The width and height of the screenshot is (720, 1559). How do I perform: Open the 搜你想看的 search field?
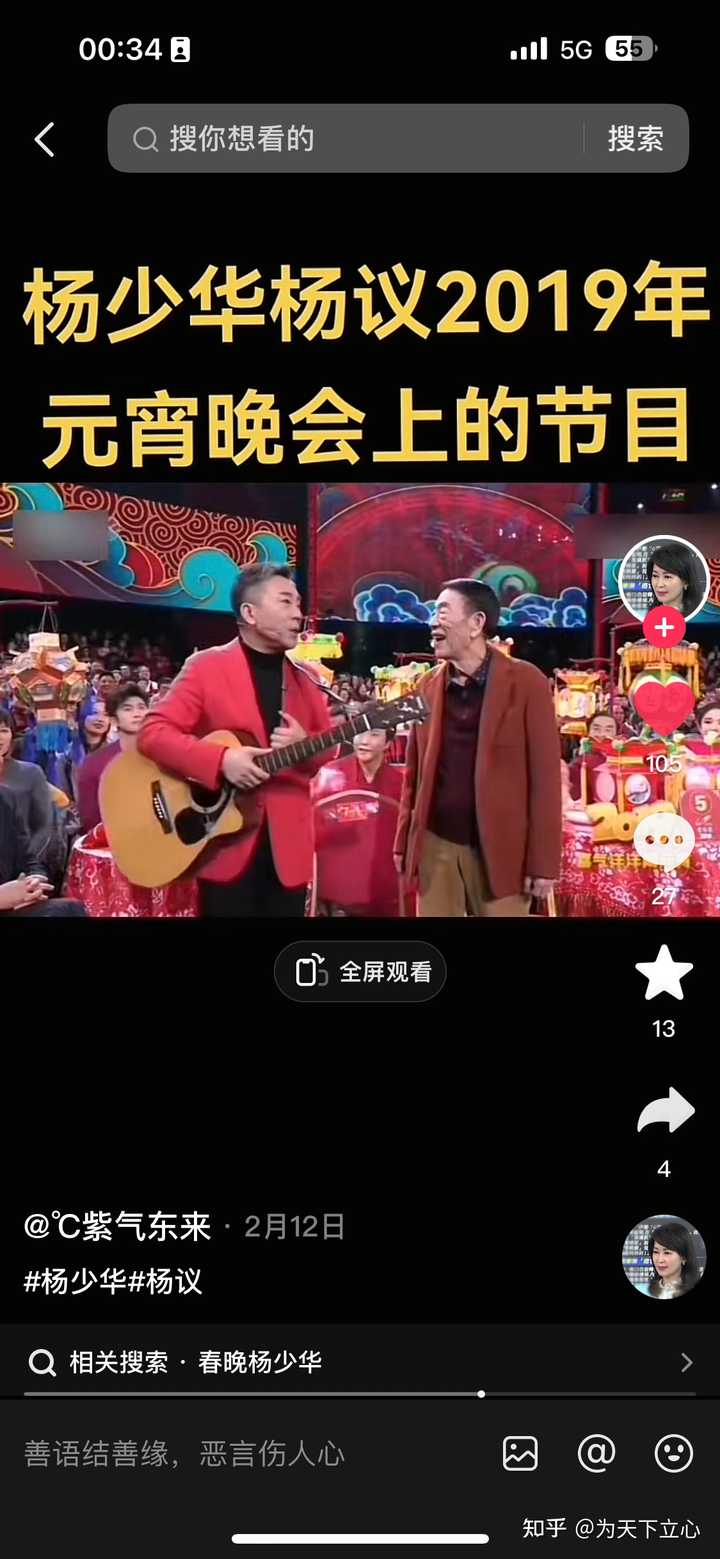point(340,139)
